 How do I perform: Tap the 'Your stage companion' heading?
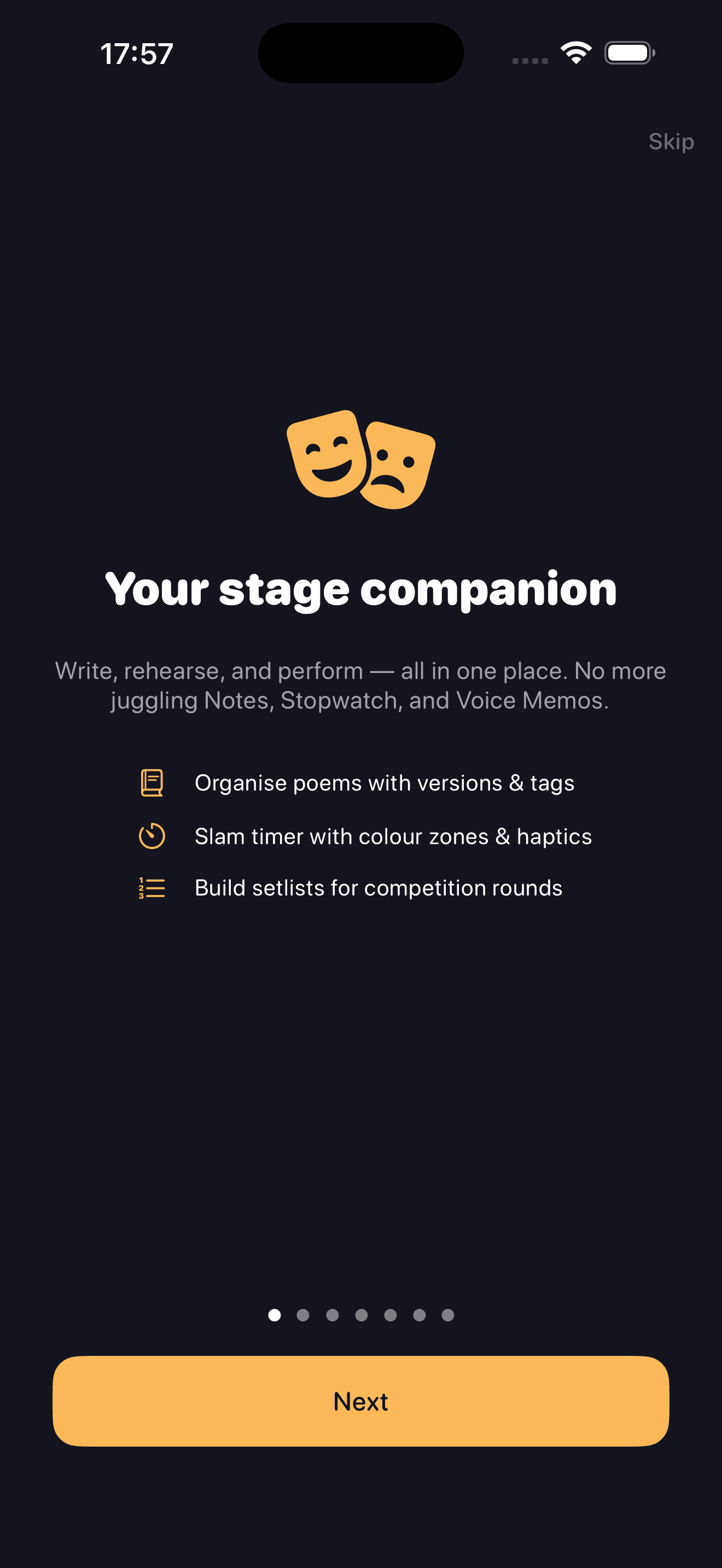click(x=360, y=587)
